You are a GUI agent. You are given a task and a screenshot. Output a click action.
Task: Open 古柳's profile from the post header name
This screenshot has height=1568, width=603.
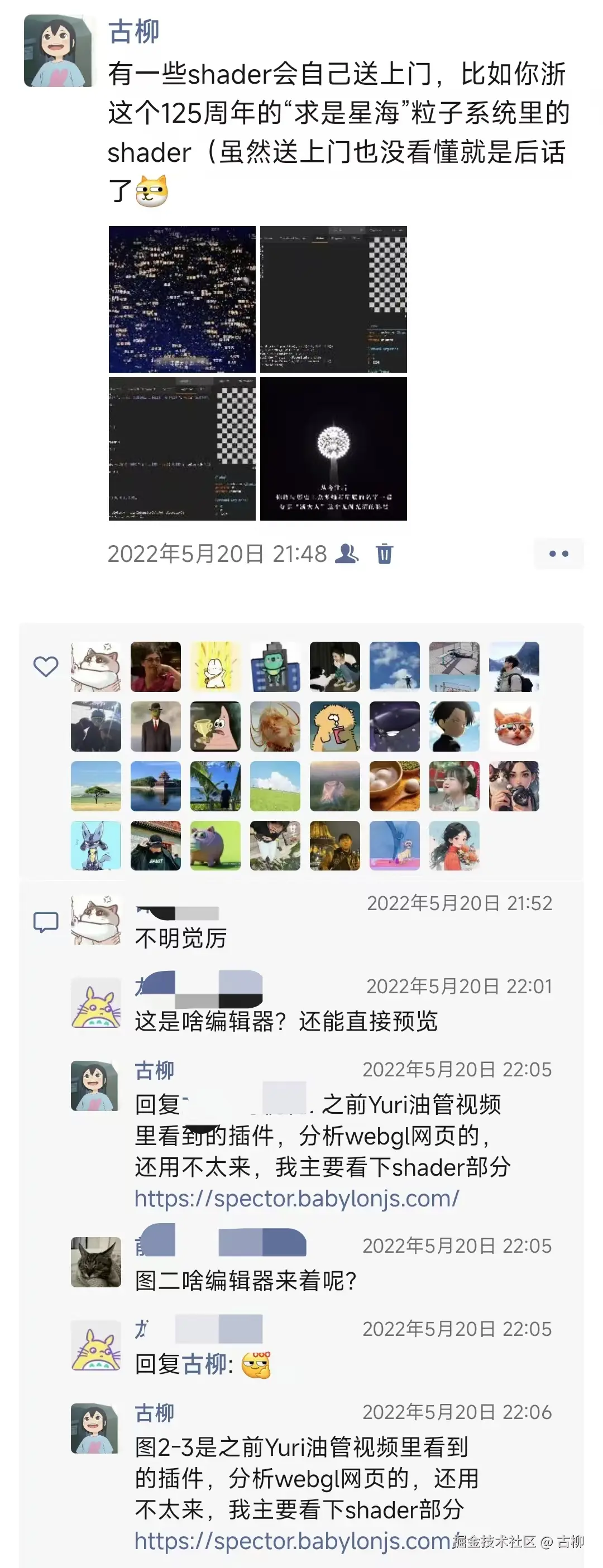133,32
